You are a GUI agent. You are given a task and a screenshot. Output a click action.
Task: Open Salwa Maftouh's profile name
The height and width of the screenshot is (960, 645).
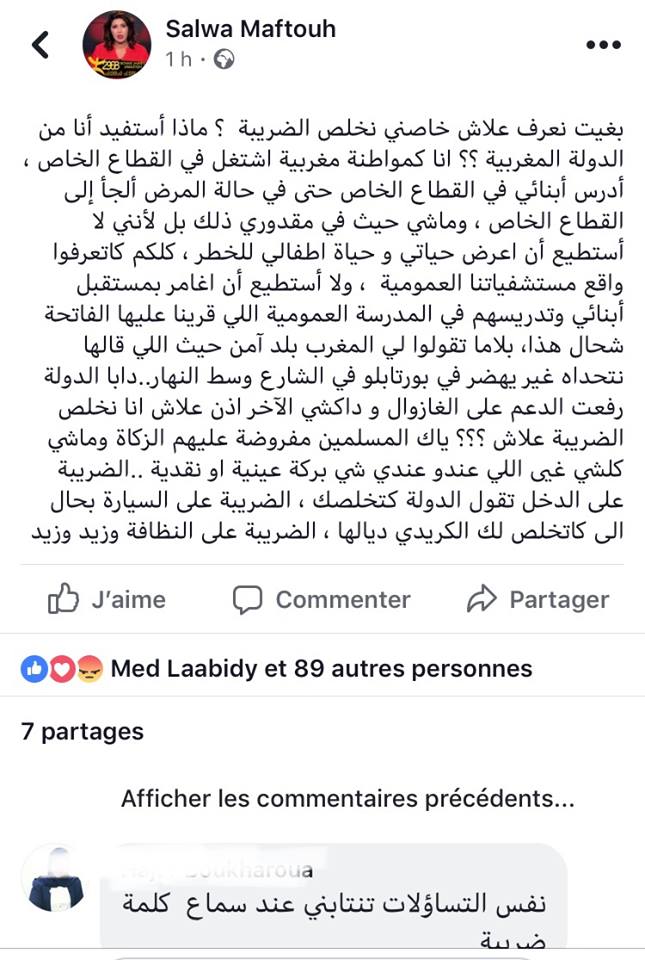(x=250, y=28)
